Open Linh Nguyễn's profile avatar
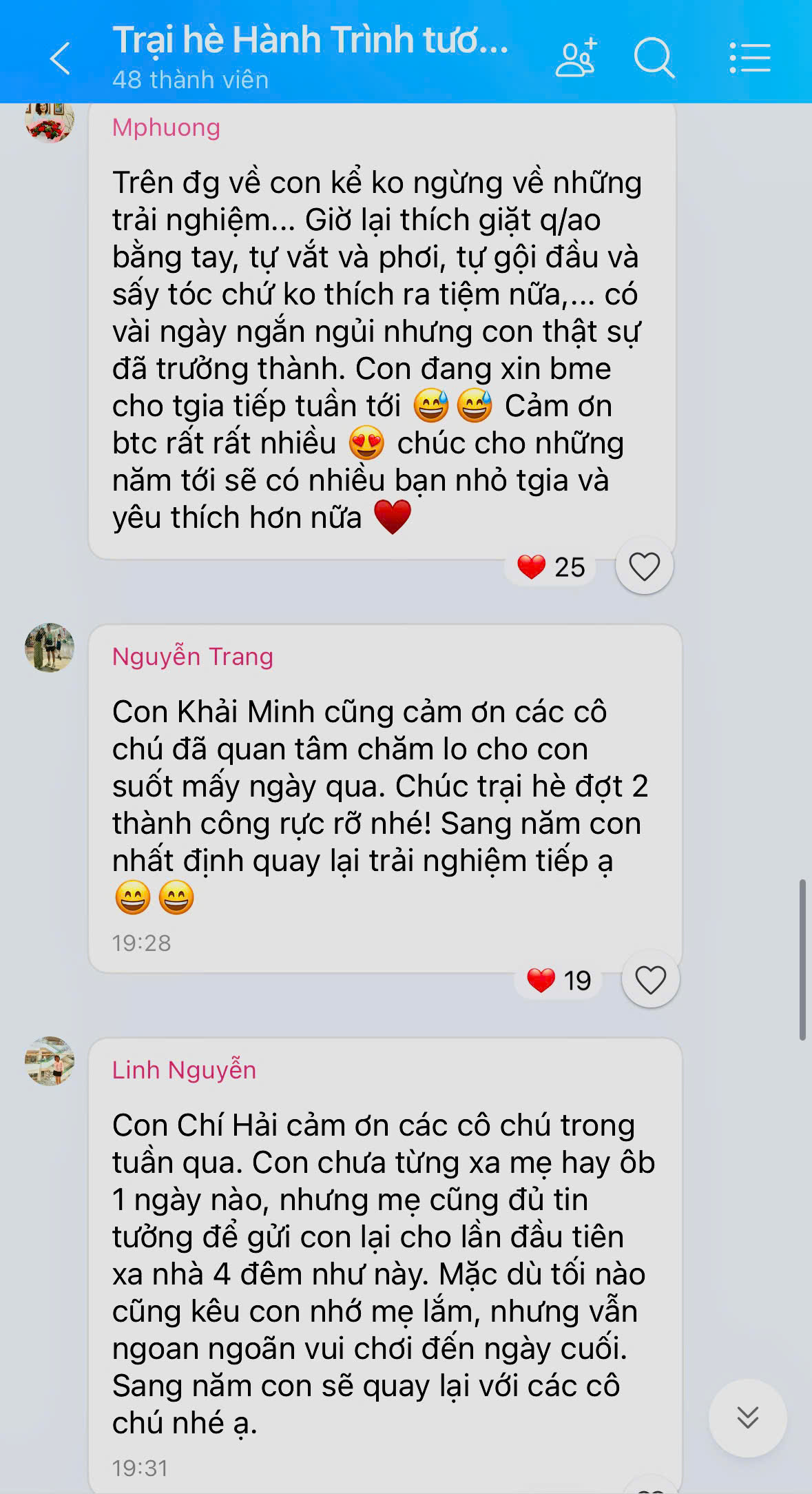Viewport: 812px width, 1494px height. 50,1061
